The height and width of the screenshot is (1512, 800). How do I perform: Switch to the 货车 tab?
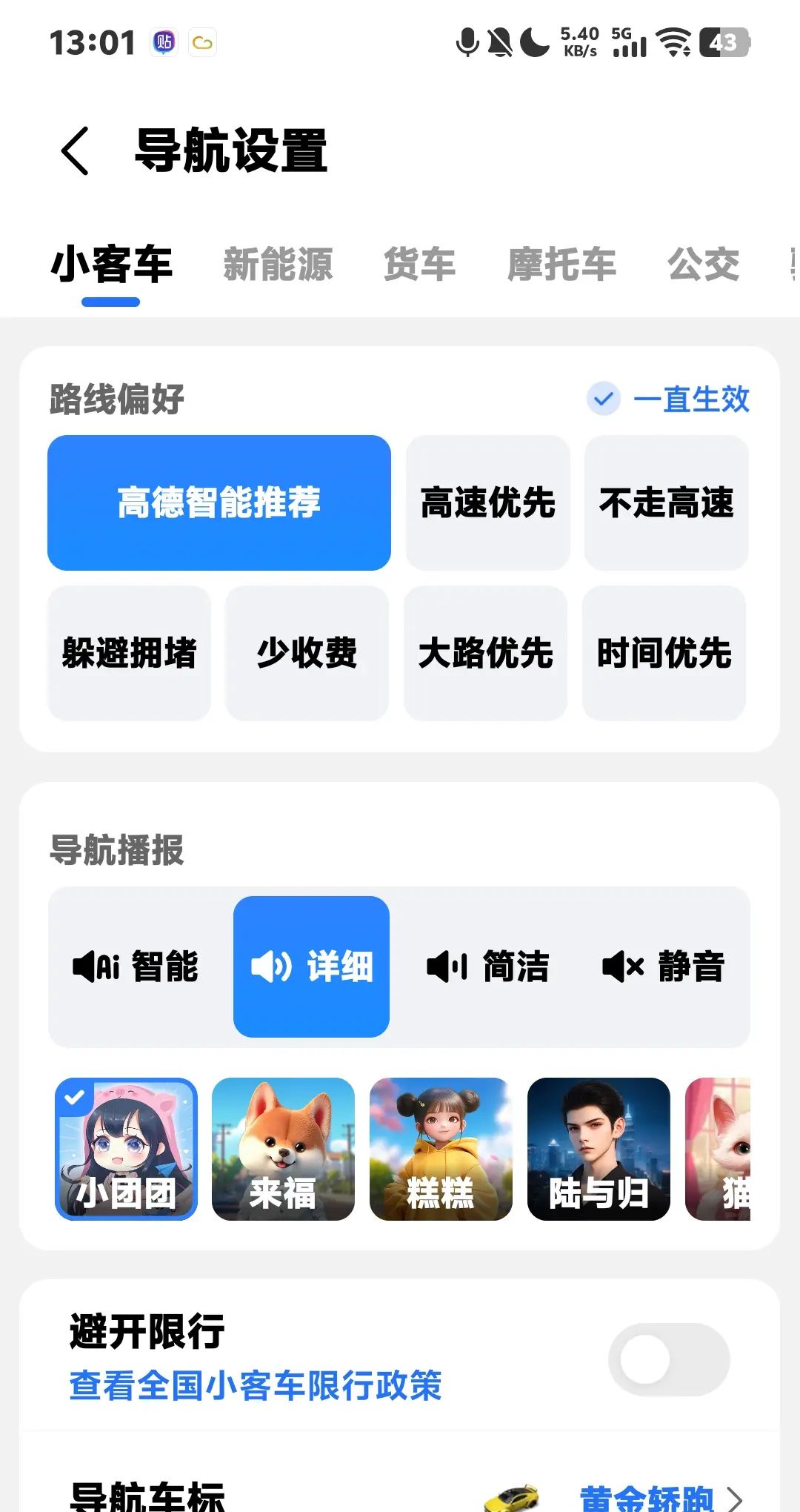419,265
